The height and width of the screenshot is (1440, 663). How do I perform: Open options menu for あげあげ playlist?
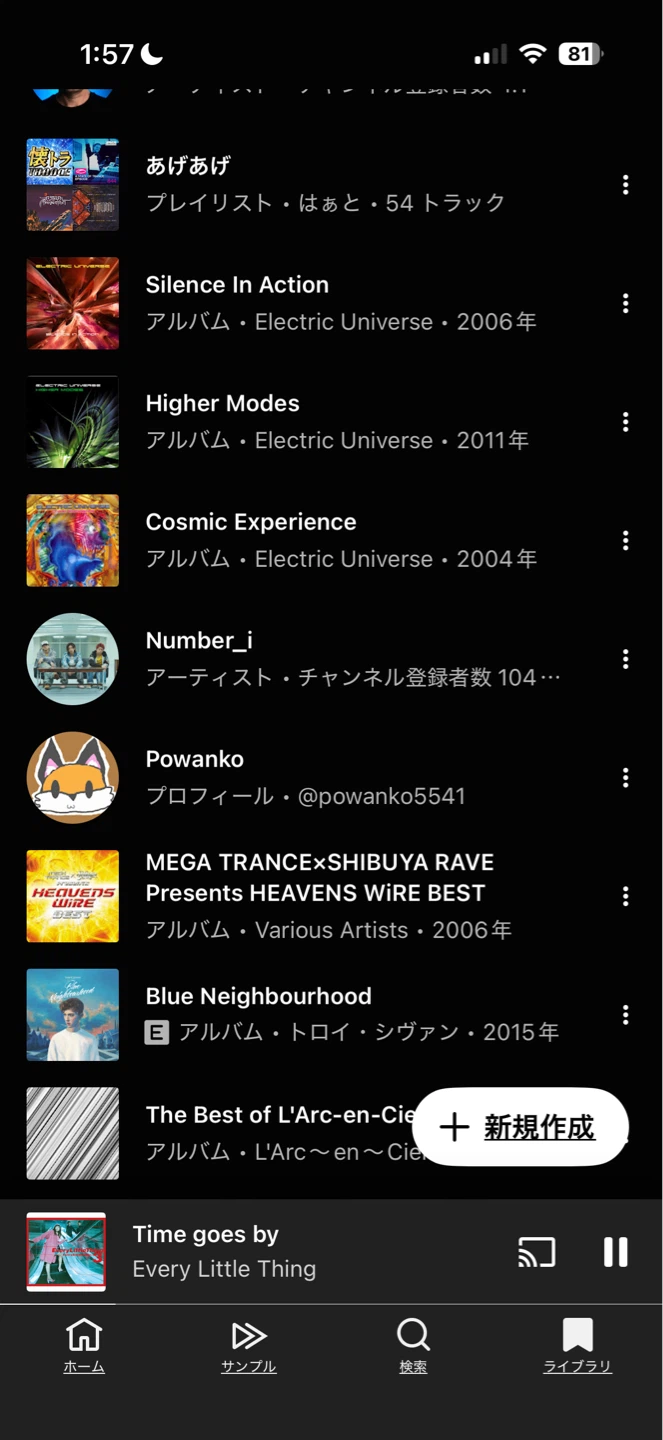(x=625, y=184)
